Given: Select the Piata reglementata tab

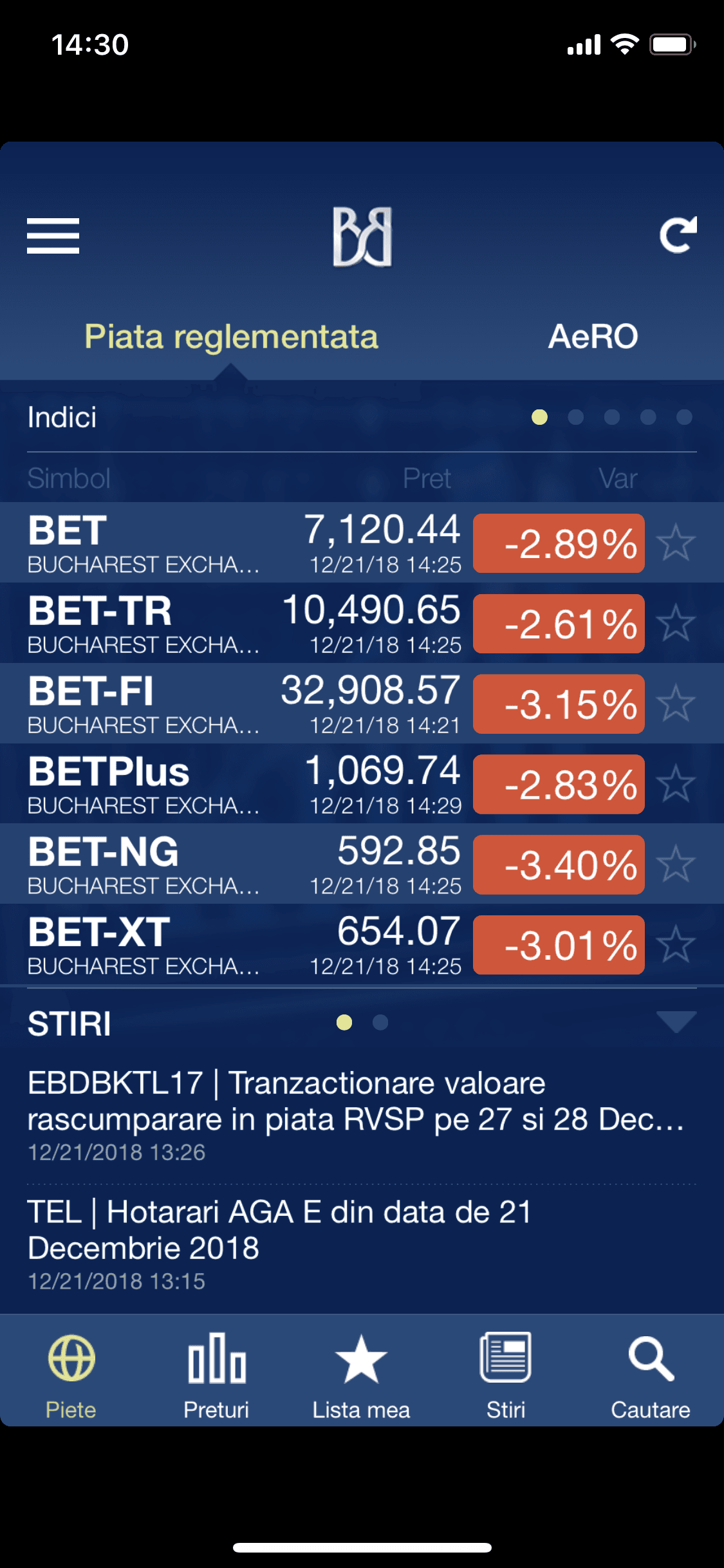Looking at the screenshot, I should (x=231, y=337).
